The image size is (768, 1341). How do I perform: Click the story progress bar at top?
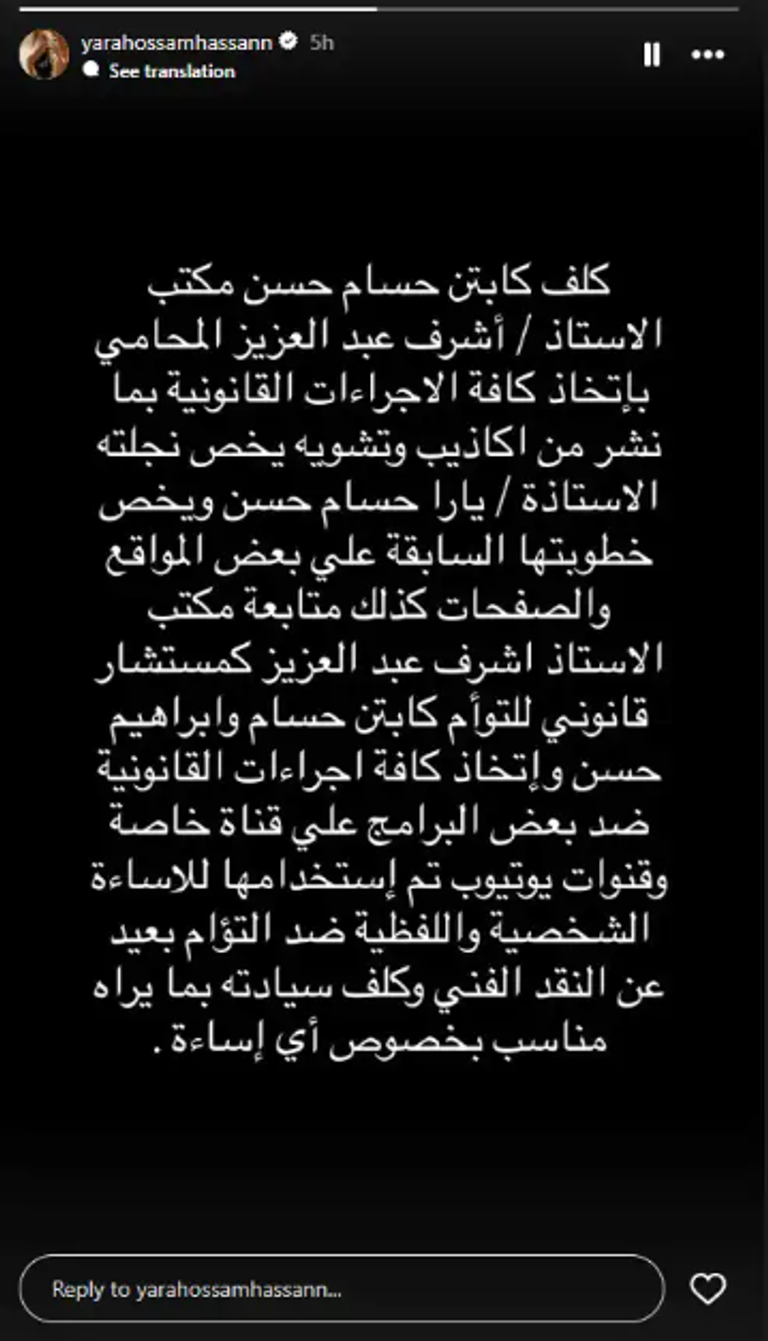tap(384, 8)
